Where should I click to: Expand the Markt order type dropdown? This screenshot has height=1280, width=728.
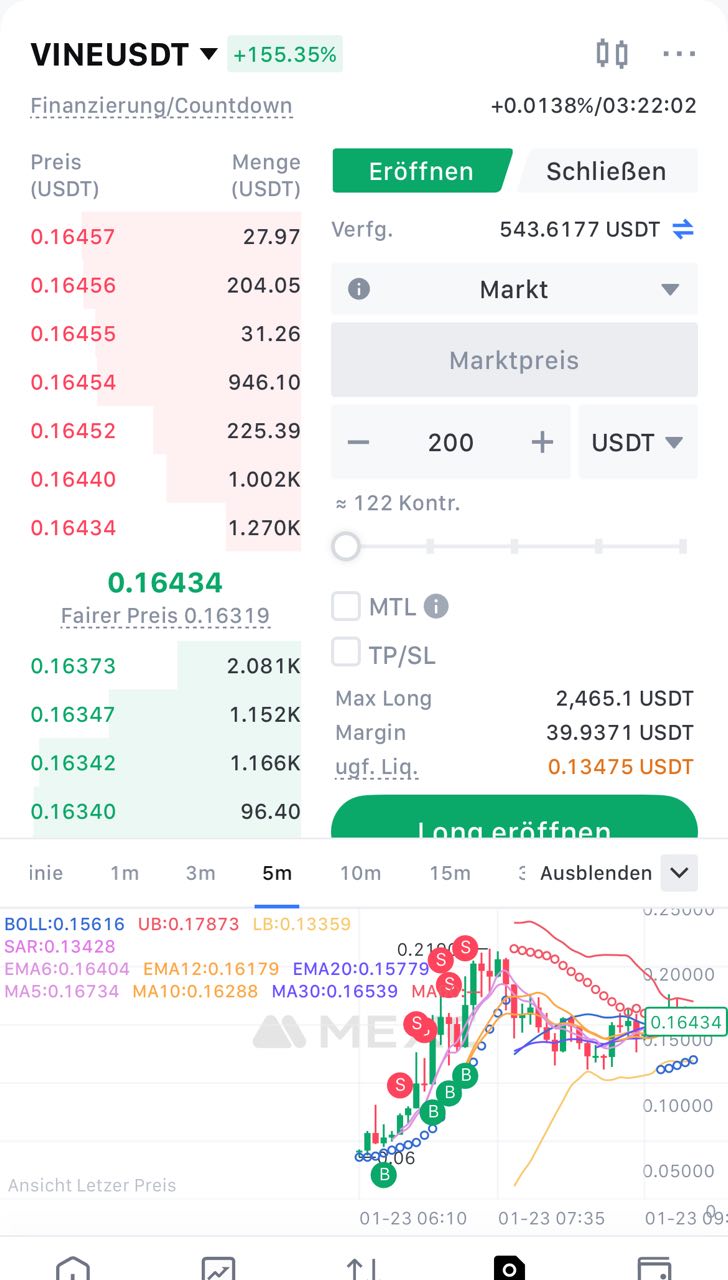click(514, 290)
